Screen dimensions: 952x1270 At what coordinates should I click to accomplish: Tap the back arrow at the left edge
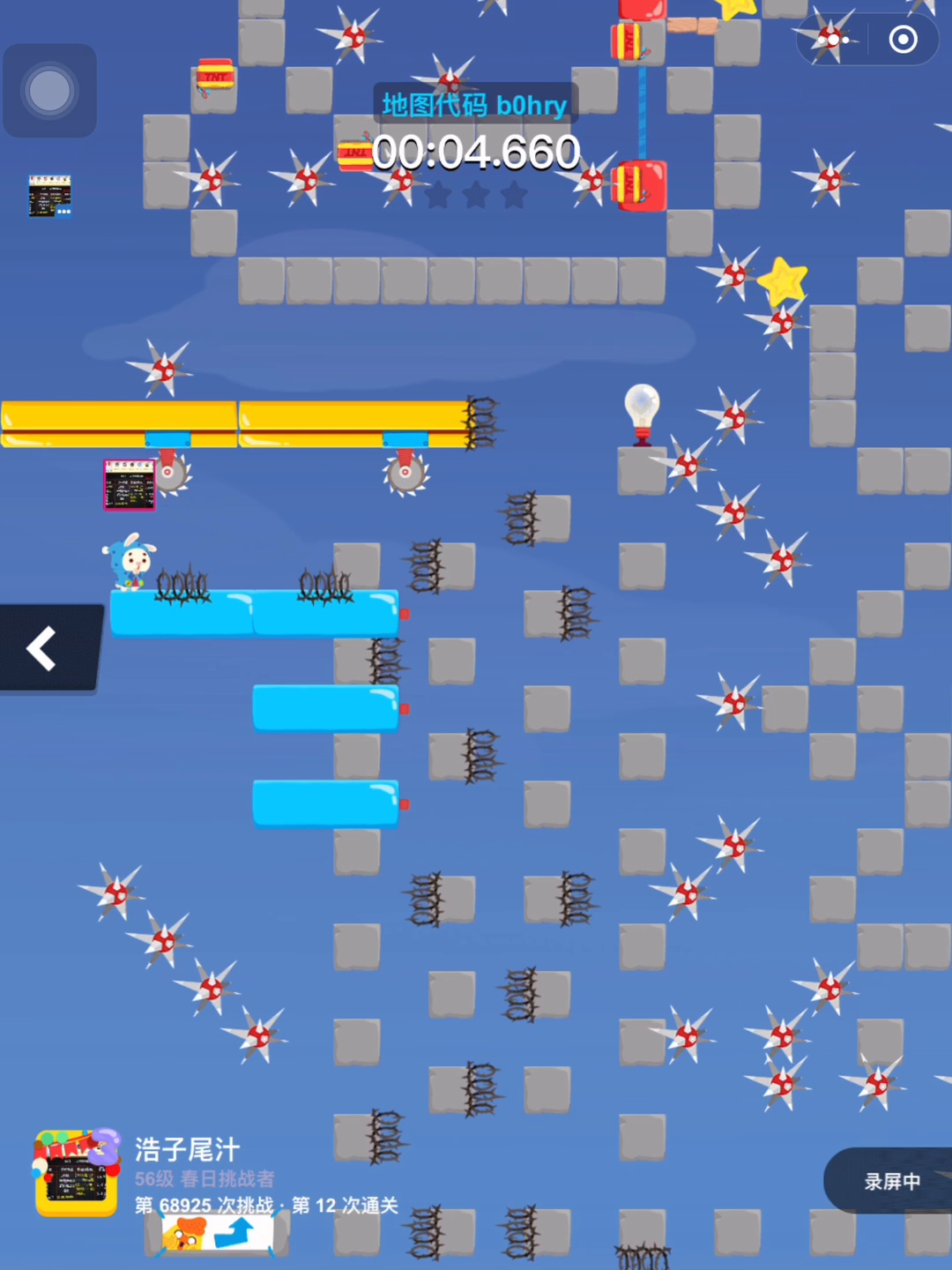42,649
